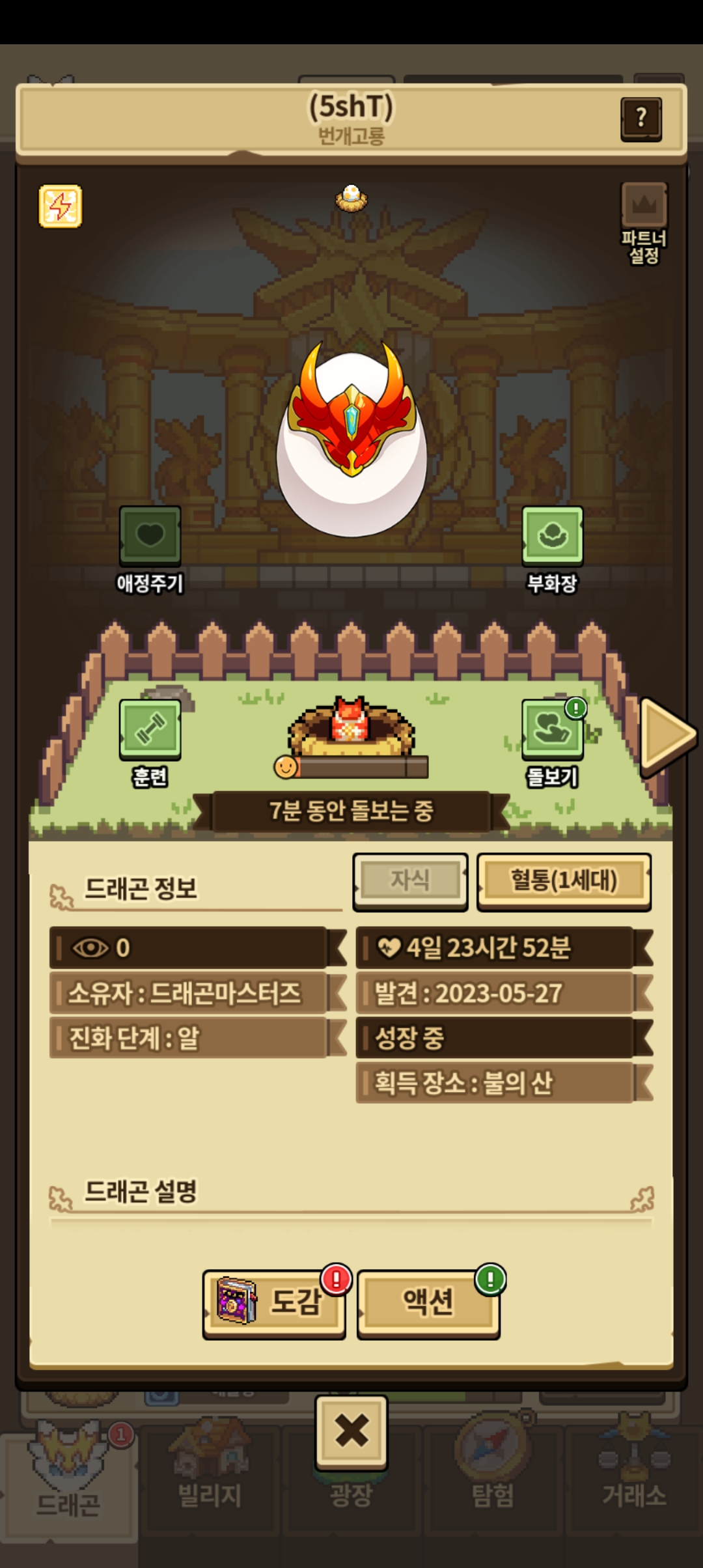
Task: Open 돌보기 care option
Action: pos(553,744)
